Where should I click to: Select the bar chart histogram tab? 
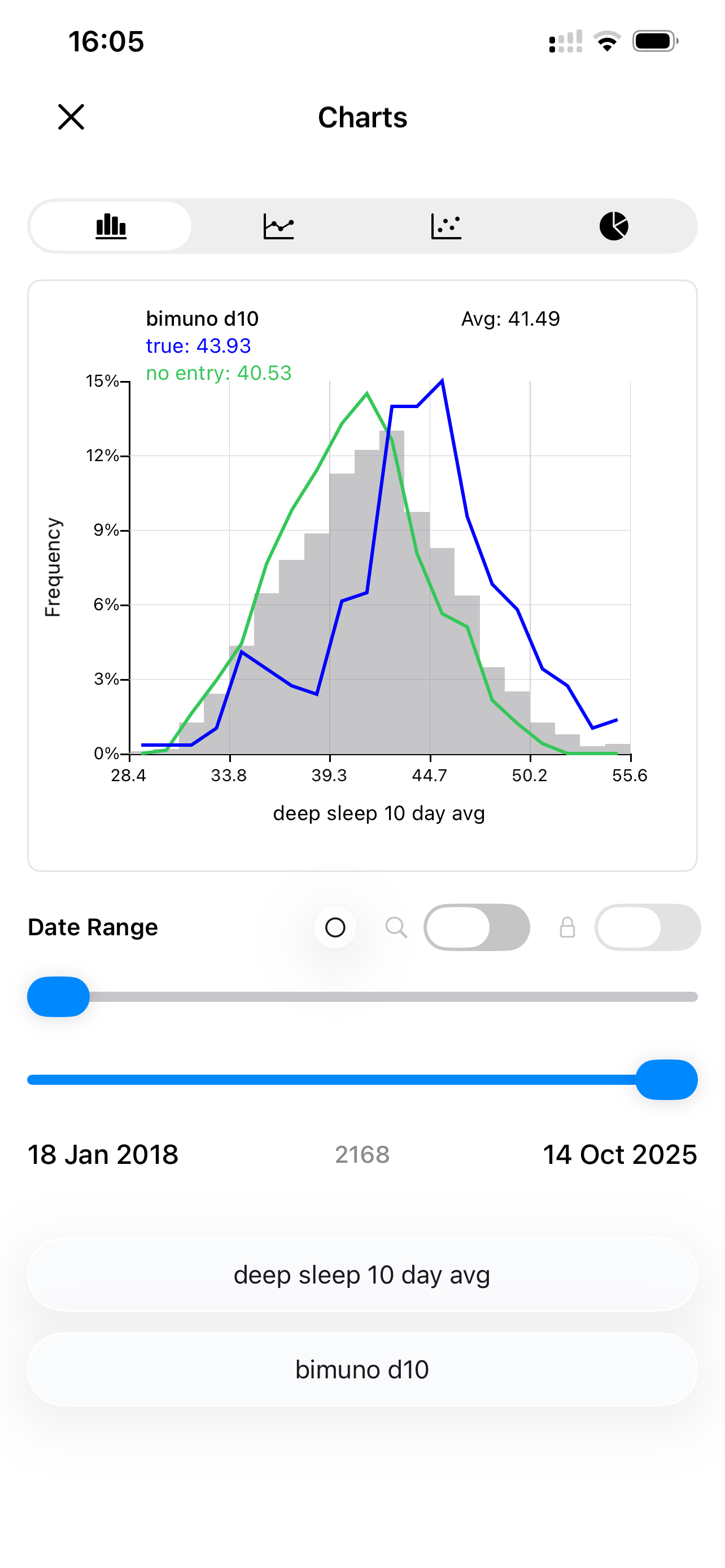point(111,226)
